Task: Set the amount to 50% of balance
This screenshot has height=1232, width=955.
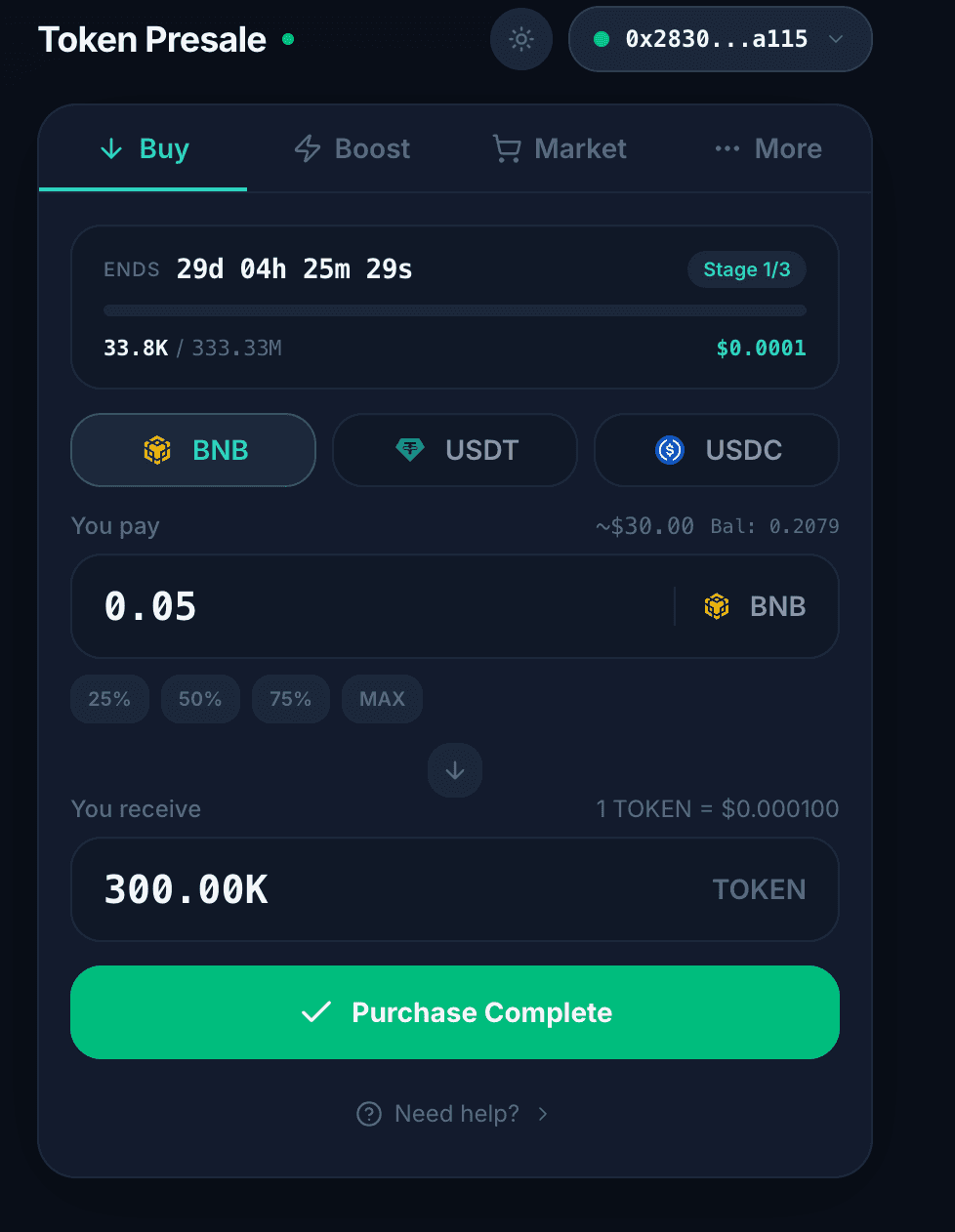Action: pos(200,699)
